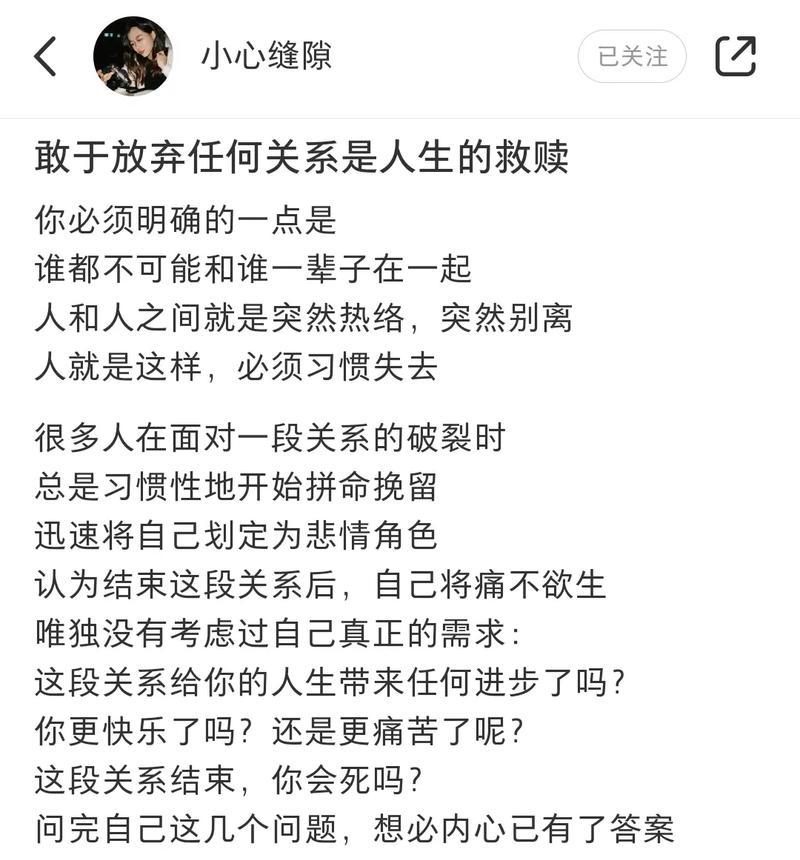The image size is (800, 860).
Task: Open 小心缝隙's profile avatar
Action: 133,57
